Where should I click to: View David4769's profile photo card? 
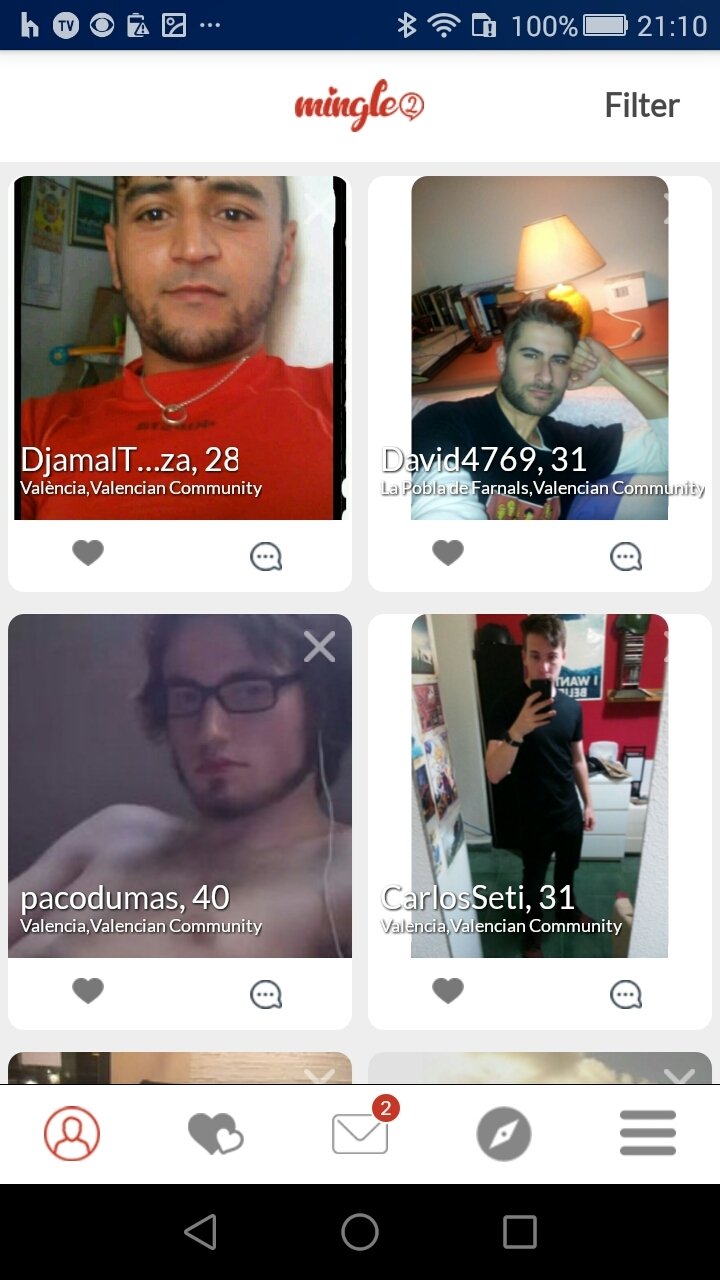point(540,348)
